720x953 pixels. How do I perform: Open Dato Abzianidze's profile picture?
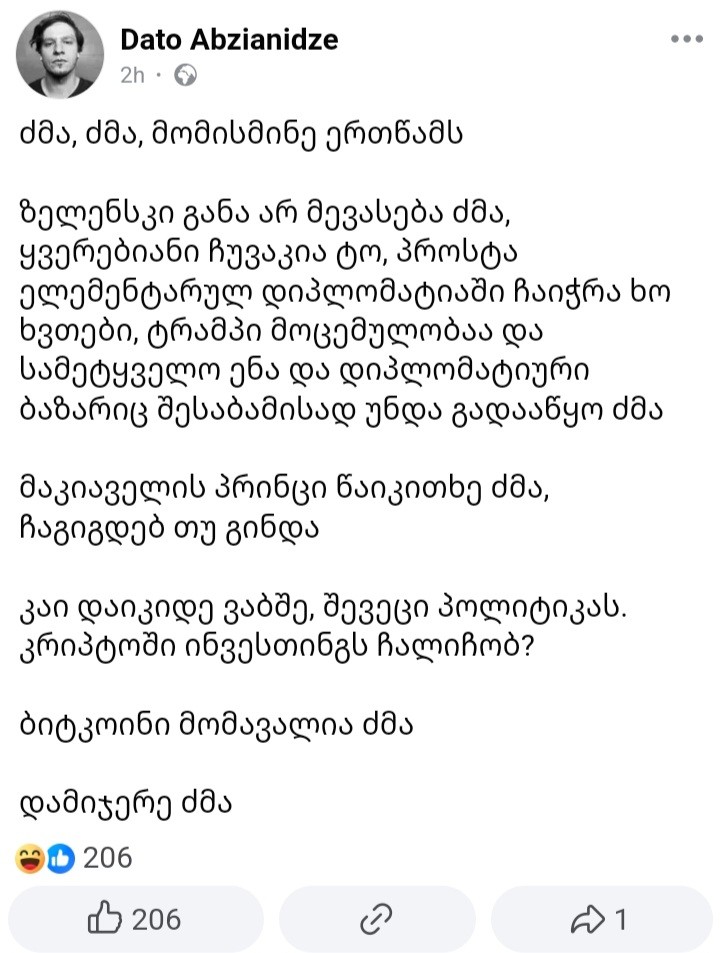coord(60,55)
